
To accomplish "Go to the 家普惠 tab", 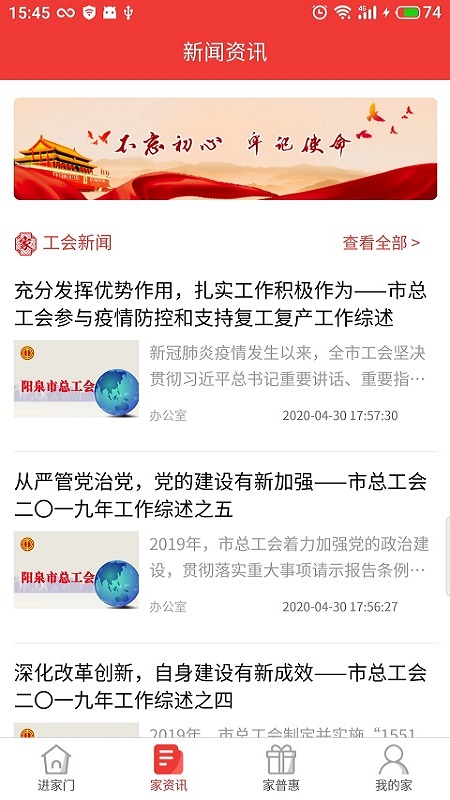I will tap(281, 768).
